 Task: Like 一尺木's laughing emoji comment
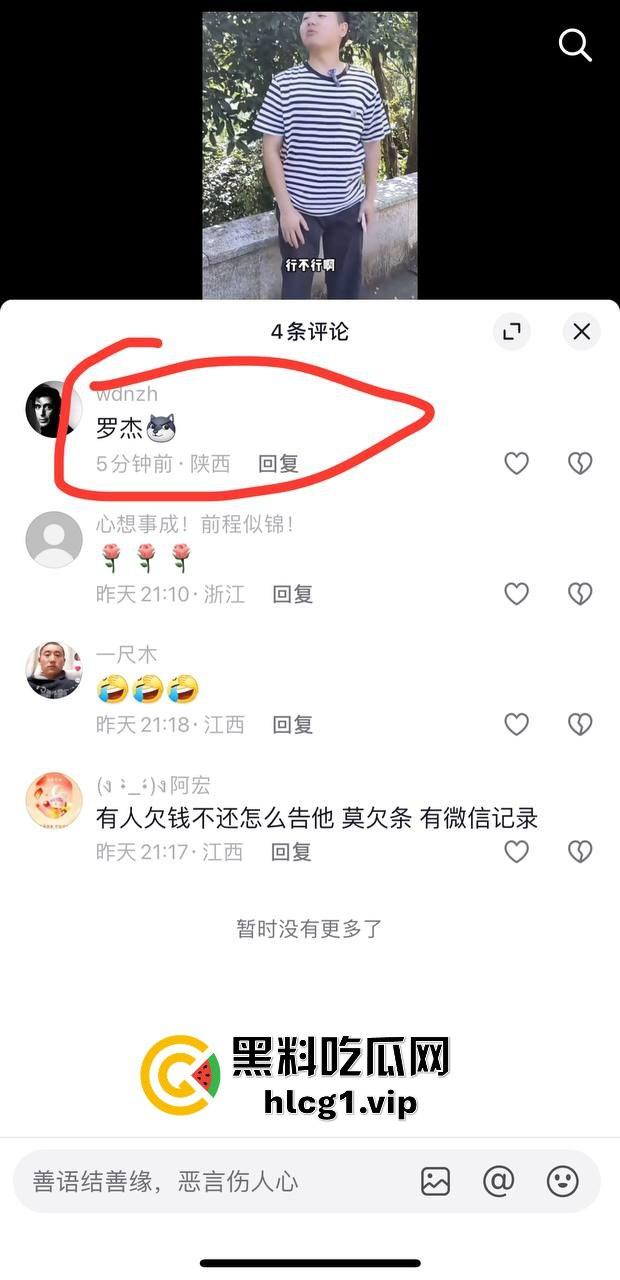pyautogui.click(x=516, y=724)
